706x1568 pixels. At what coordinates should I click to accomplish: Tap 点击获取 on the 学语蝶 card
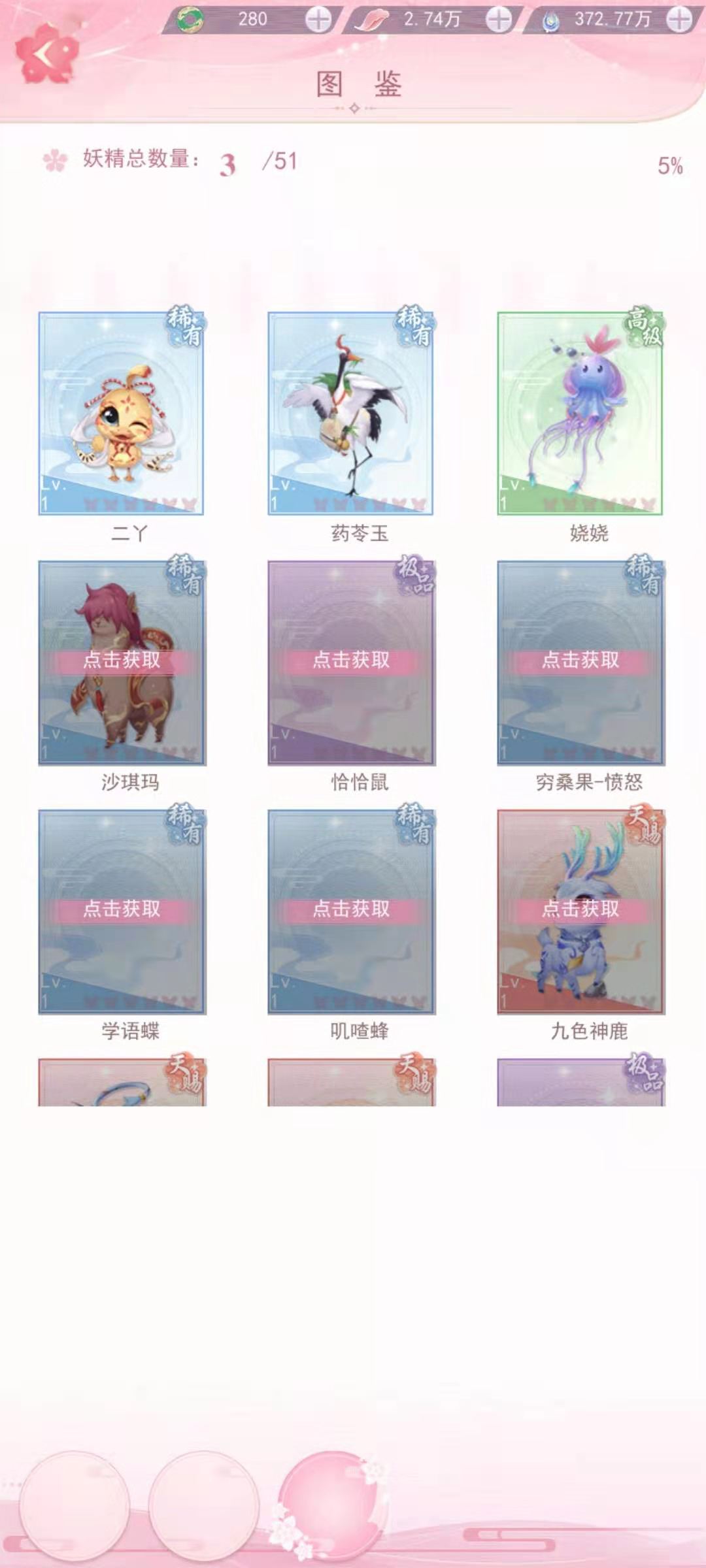(122, 909)
